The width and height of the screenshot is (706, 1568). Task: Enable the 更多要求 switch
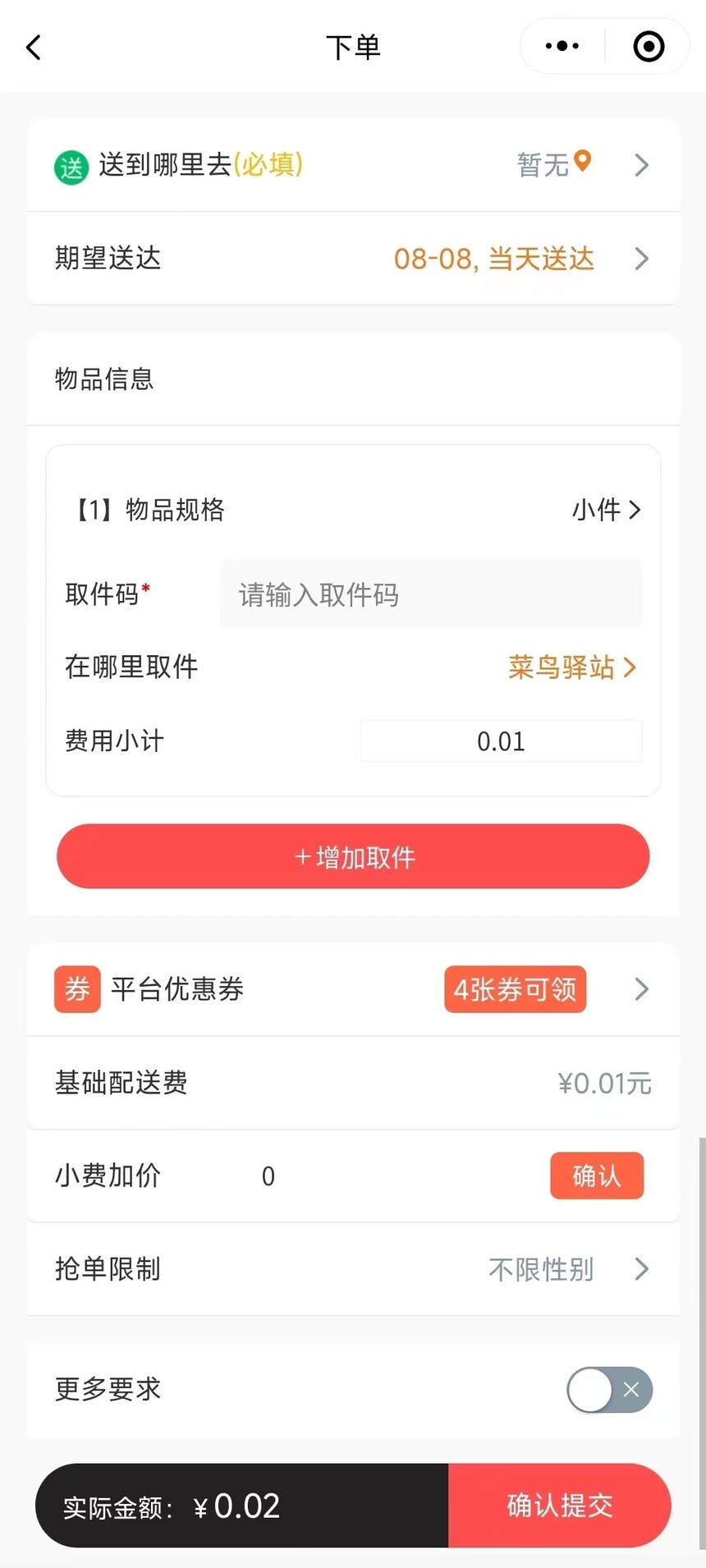pyautogui.click(x=609, y=1389)
